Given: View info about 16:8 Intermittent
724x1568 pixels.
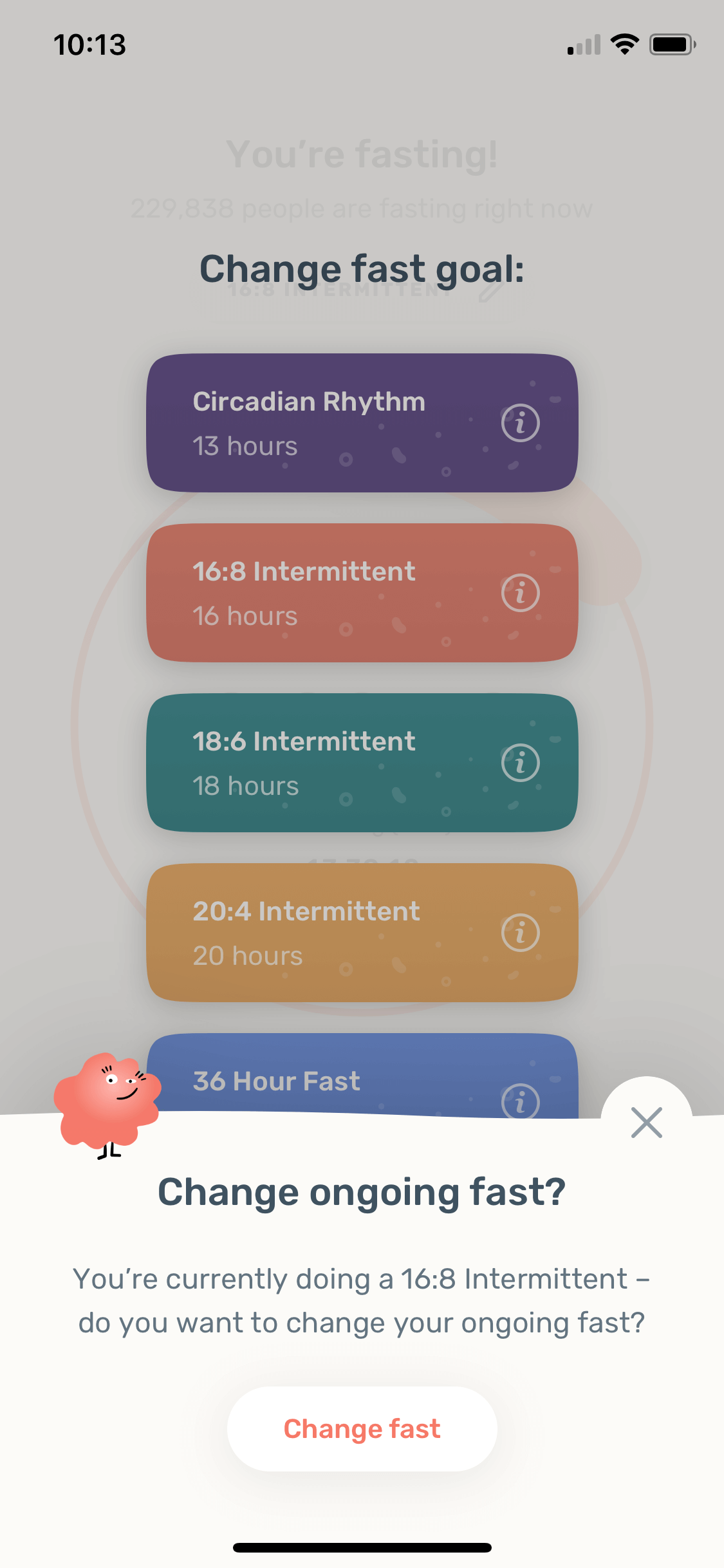Looking at the screenshot, I should [520, 593].
